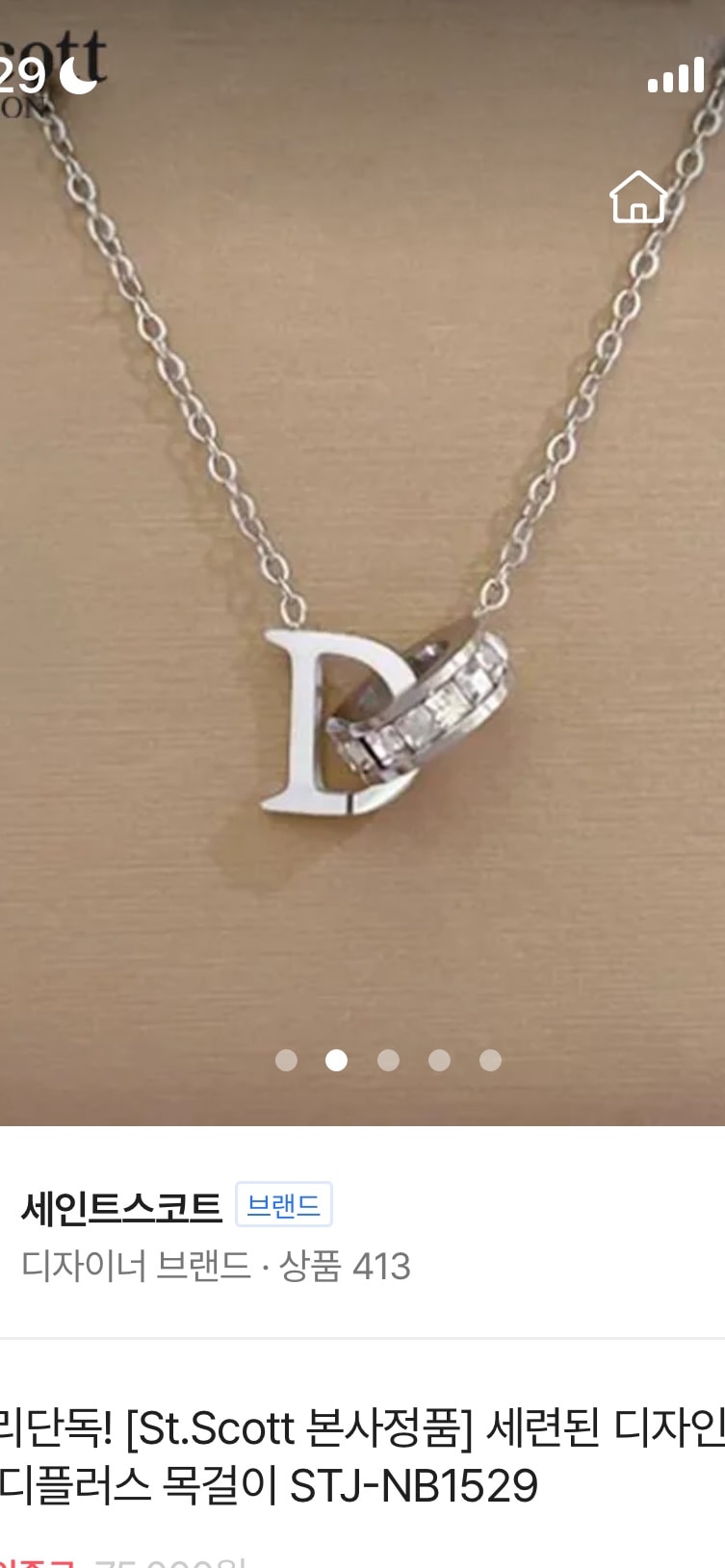Tap the product image page indicator dots
Viewport: 725px width, 1568px height.
point(388,1060)
